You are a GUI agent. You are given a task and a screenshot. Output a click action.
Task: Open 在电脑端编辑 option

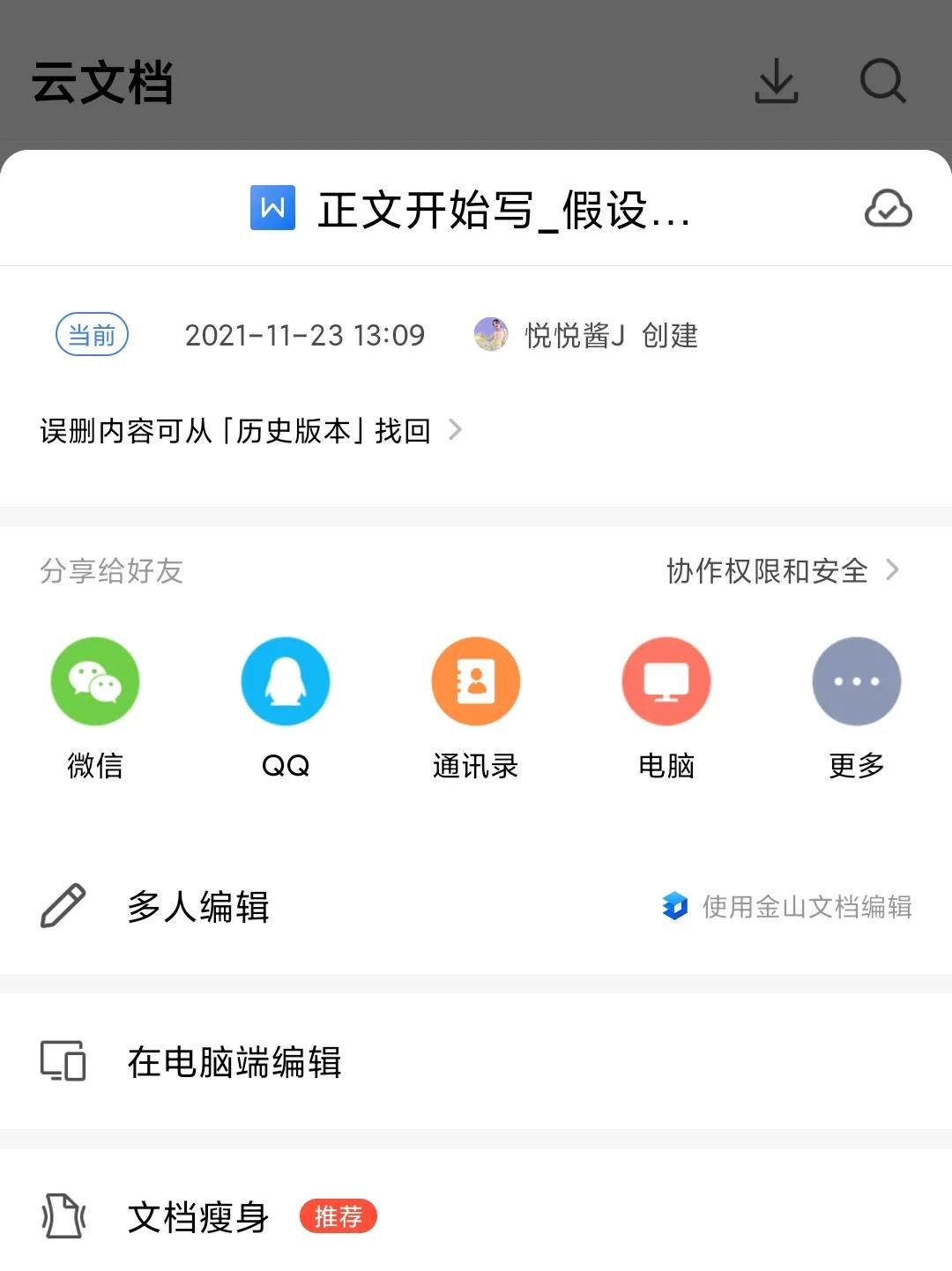pos(235,1063)
